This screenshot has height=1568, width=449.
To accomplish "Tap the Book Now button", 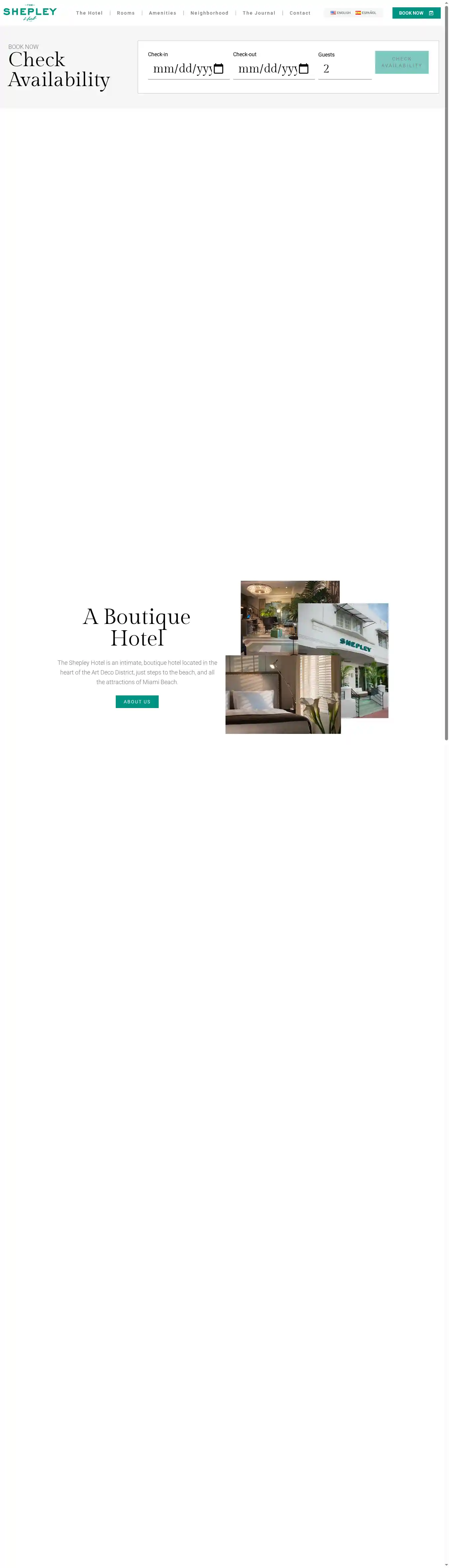I will coord(415,13).
